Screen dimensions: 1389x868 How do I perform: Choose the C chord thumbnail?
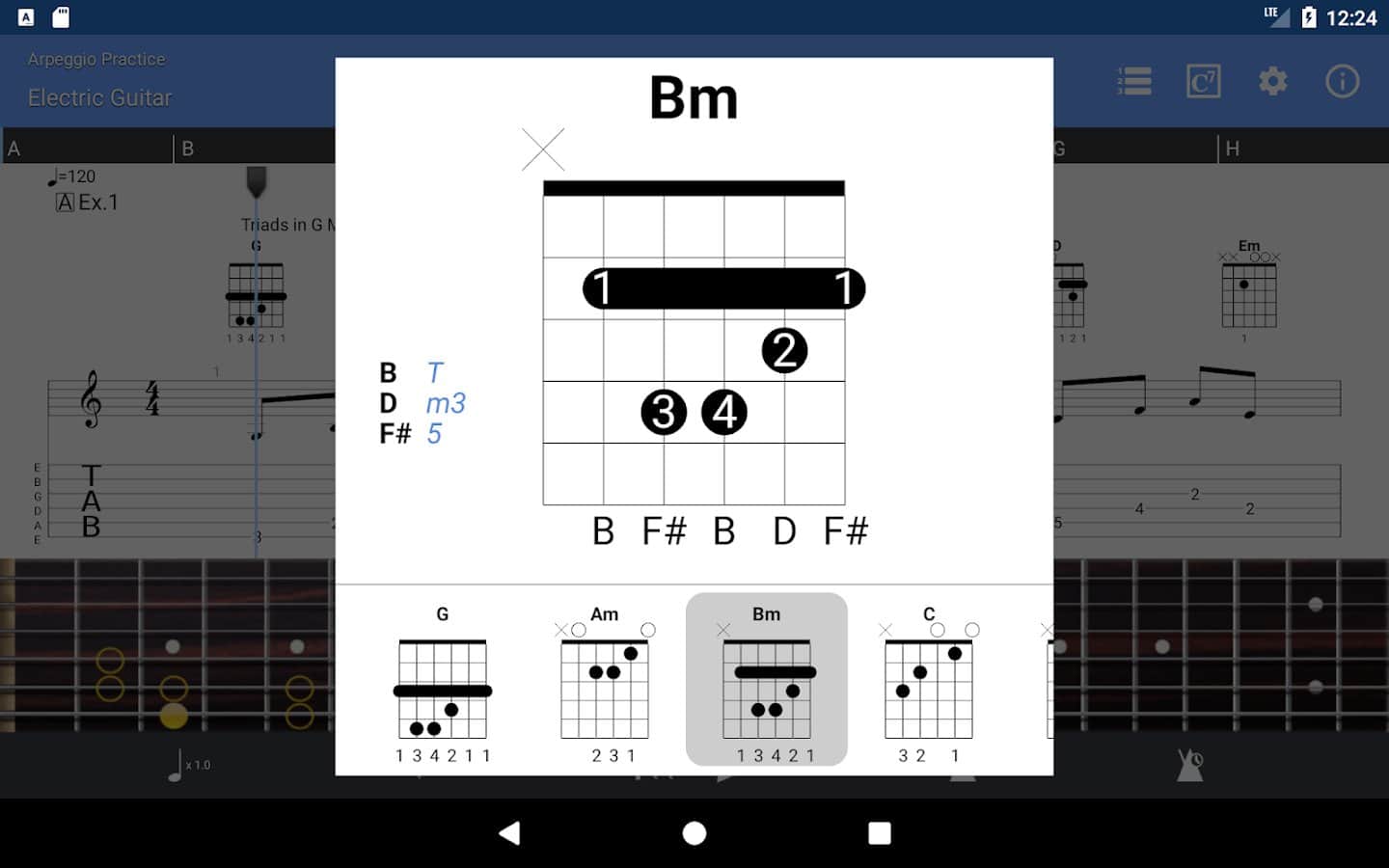929,683
